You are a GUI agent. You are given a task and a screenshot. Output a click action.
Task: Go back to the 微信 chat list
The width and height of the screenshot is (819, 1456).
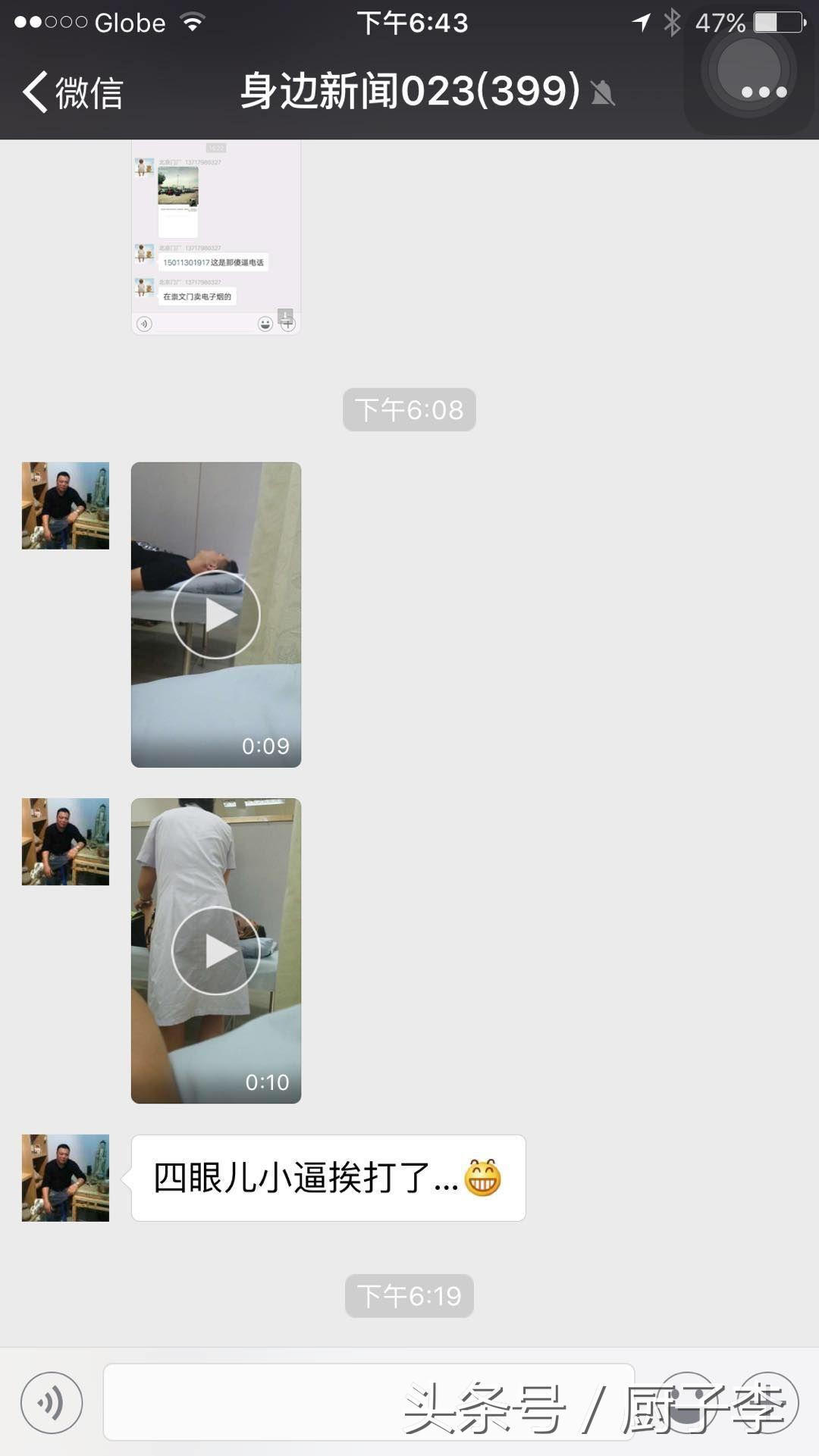(72, 92)
